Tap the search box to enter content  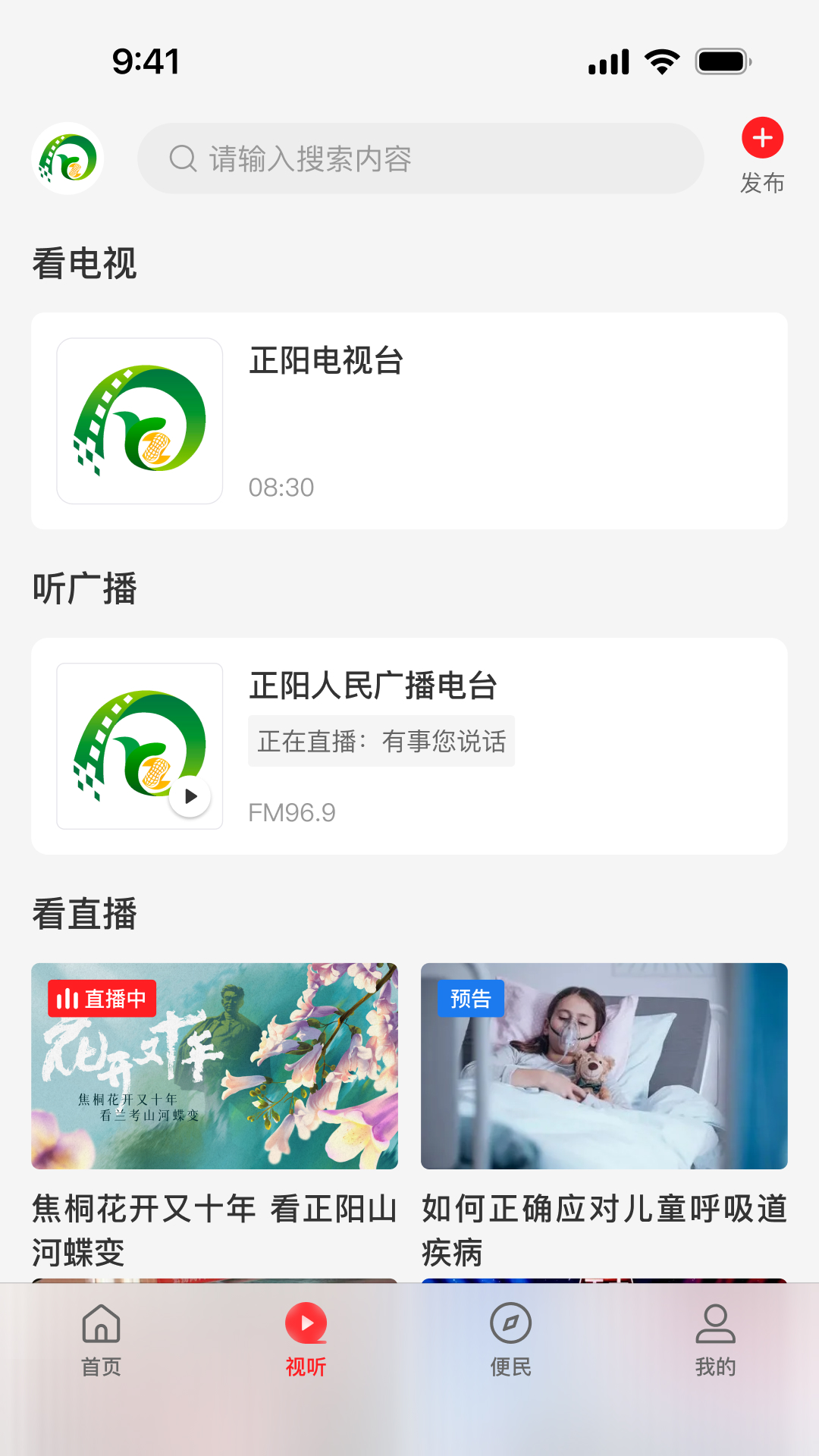tap(420, 158)
